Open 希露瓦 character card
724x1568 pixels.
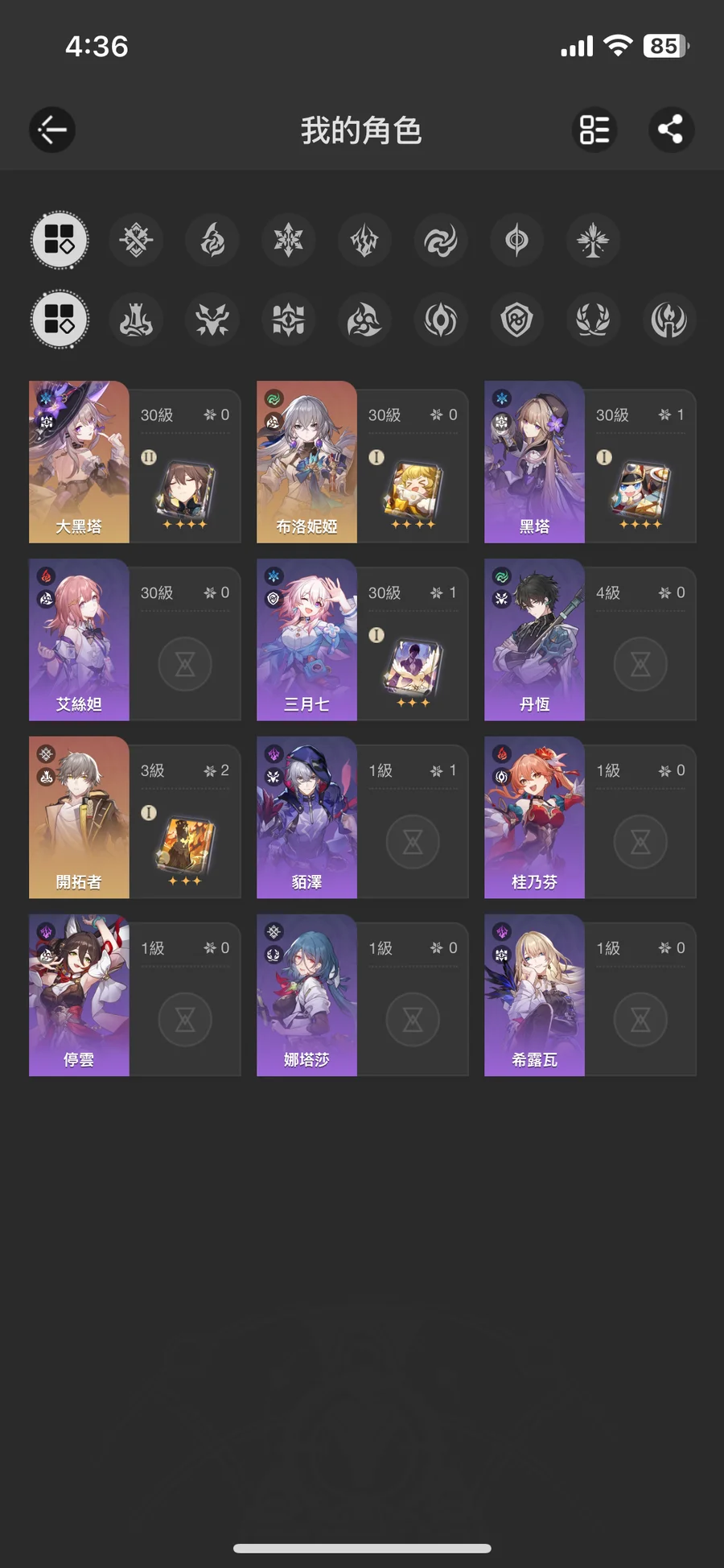590,996
